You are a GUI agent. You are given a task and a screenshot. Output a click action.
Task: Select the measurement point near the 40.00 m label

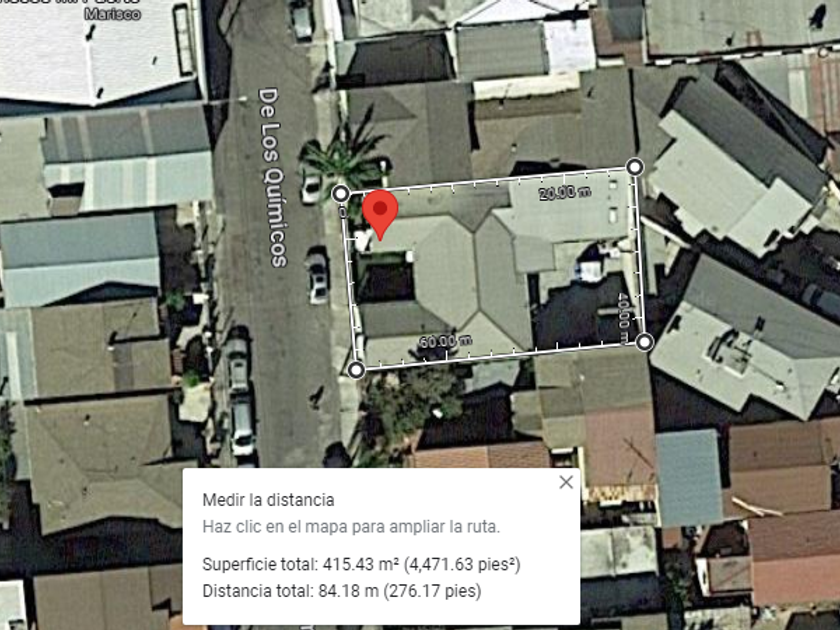tap(644, 342)
